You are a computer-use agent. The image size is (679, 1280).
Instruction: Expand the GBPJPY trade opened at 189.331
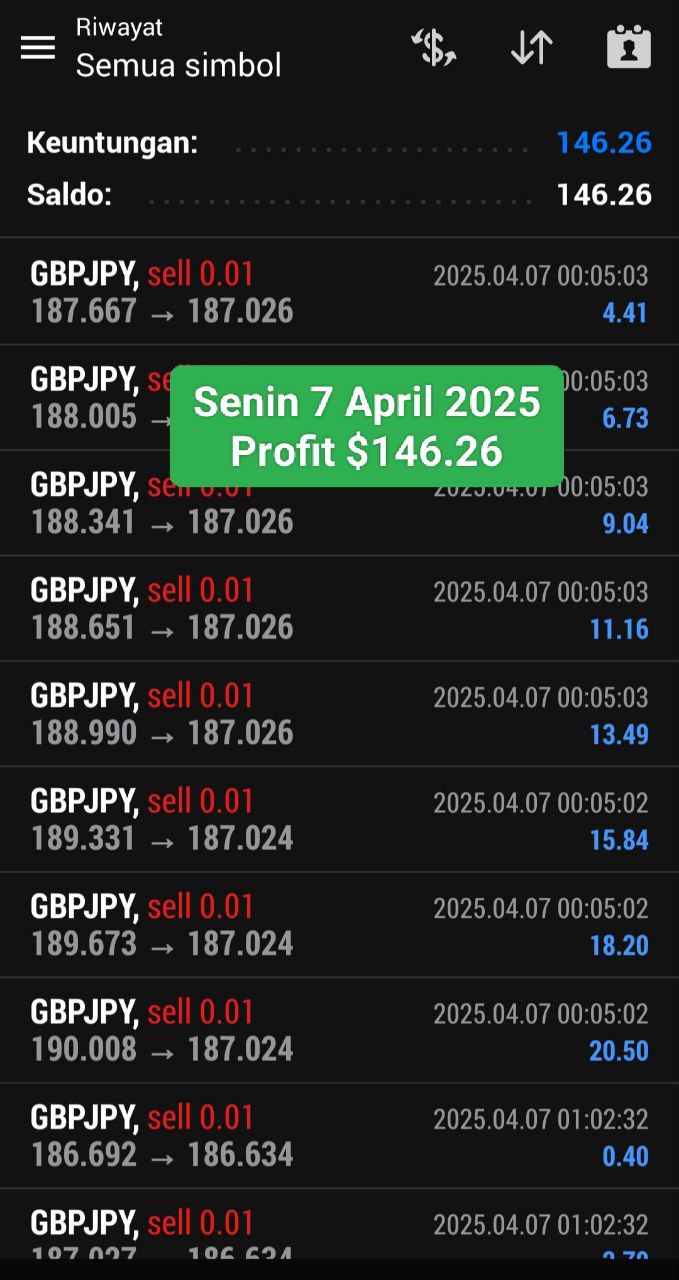339,820
